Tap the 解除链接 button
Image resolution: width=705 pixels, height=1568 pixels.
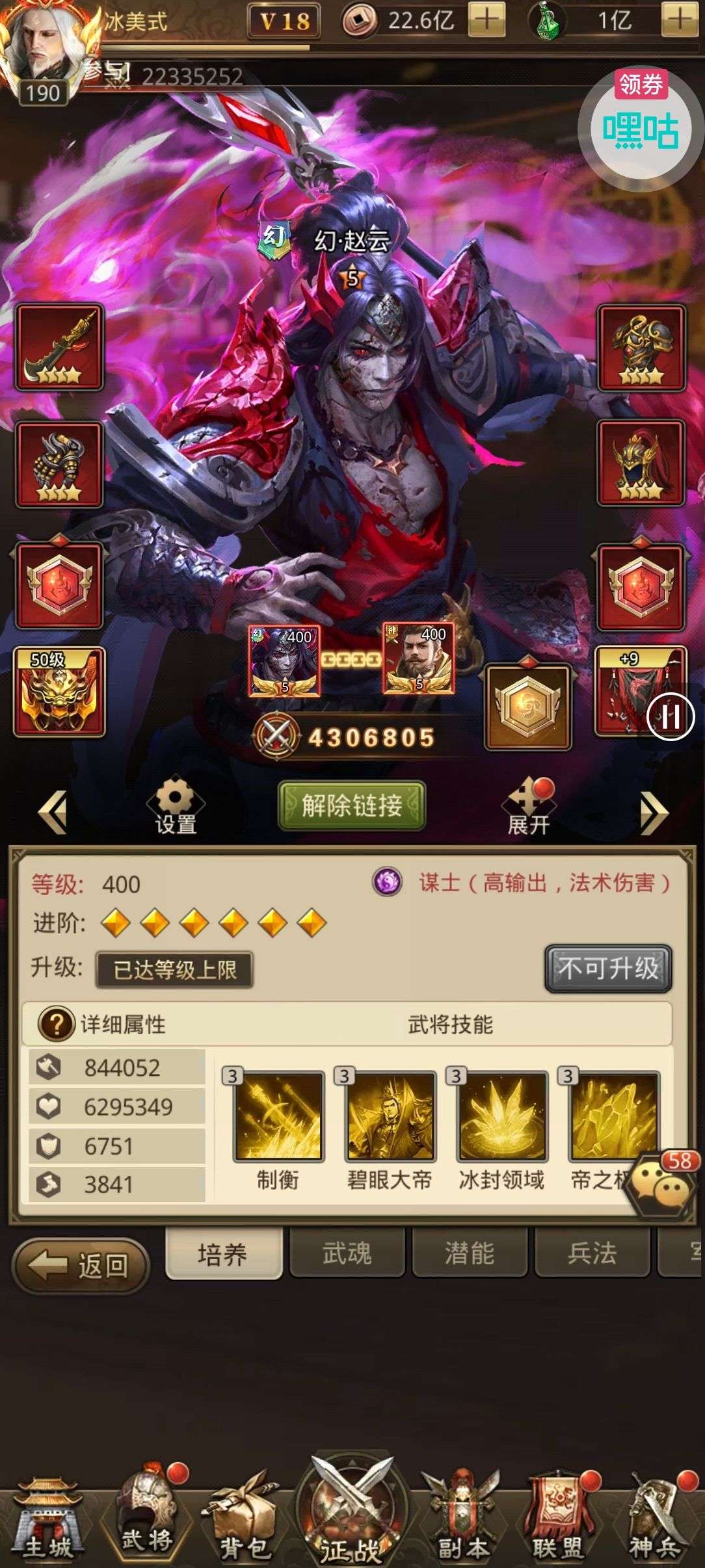tap(352, 806)
